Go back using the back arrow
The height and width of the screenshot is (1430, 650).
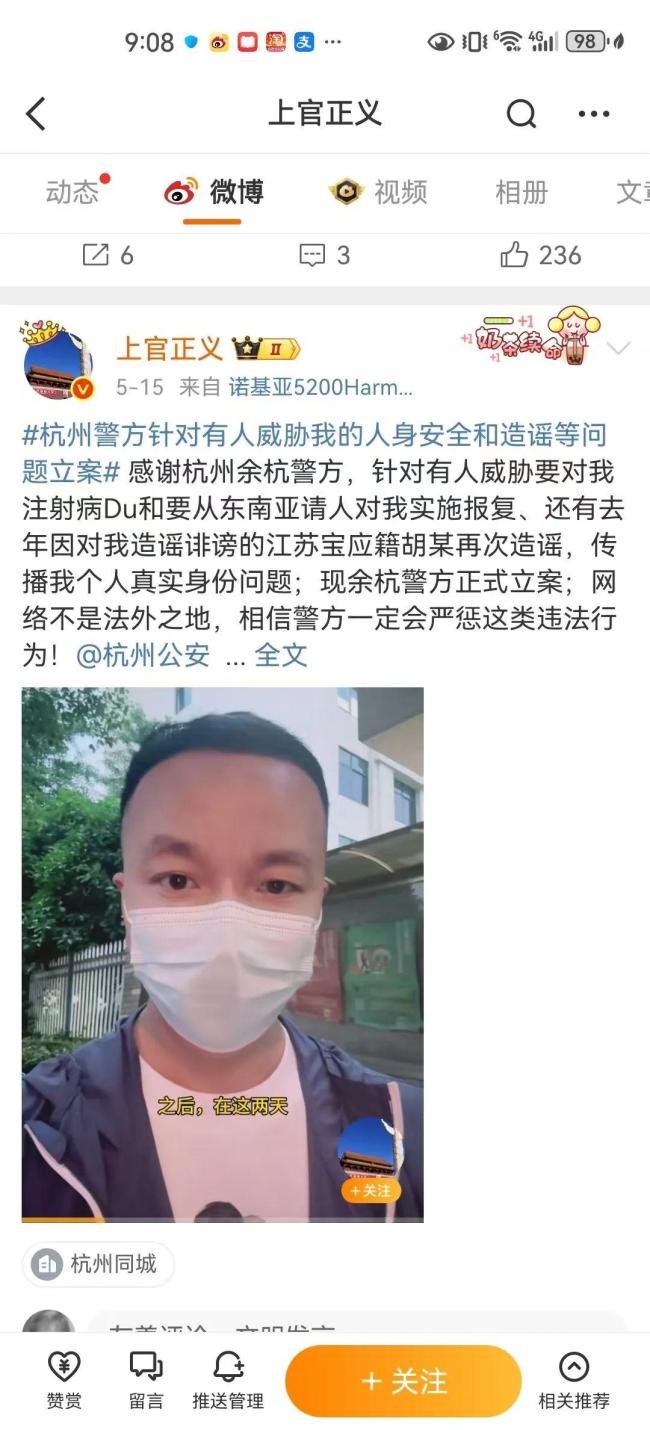[x=36, y=114]
